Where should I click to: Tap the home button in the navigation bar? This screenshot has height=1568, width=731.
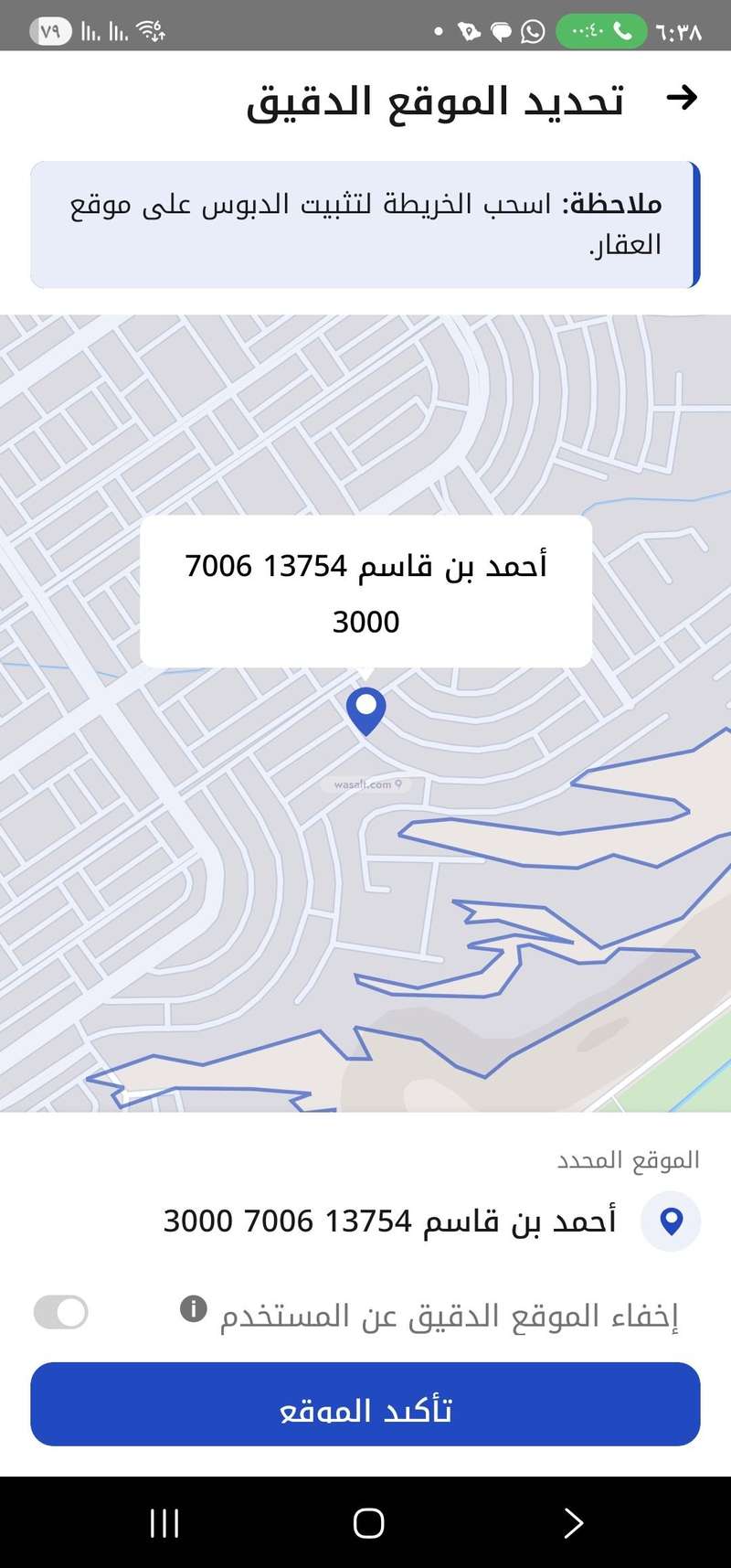pyautogui.click(x=367, y=1521)
